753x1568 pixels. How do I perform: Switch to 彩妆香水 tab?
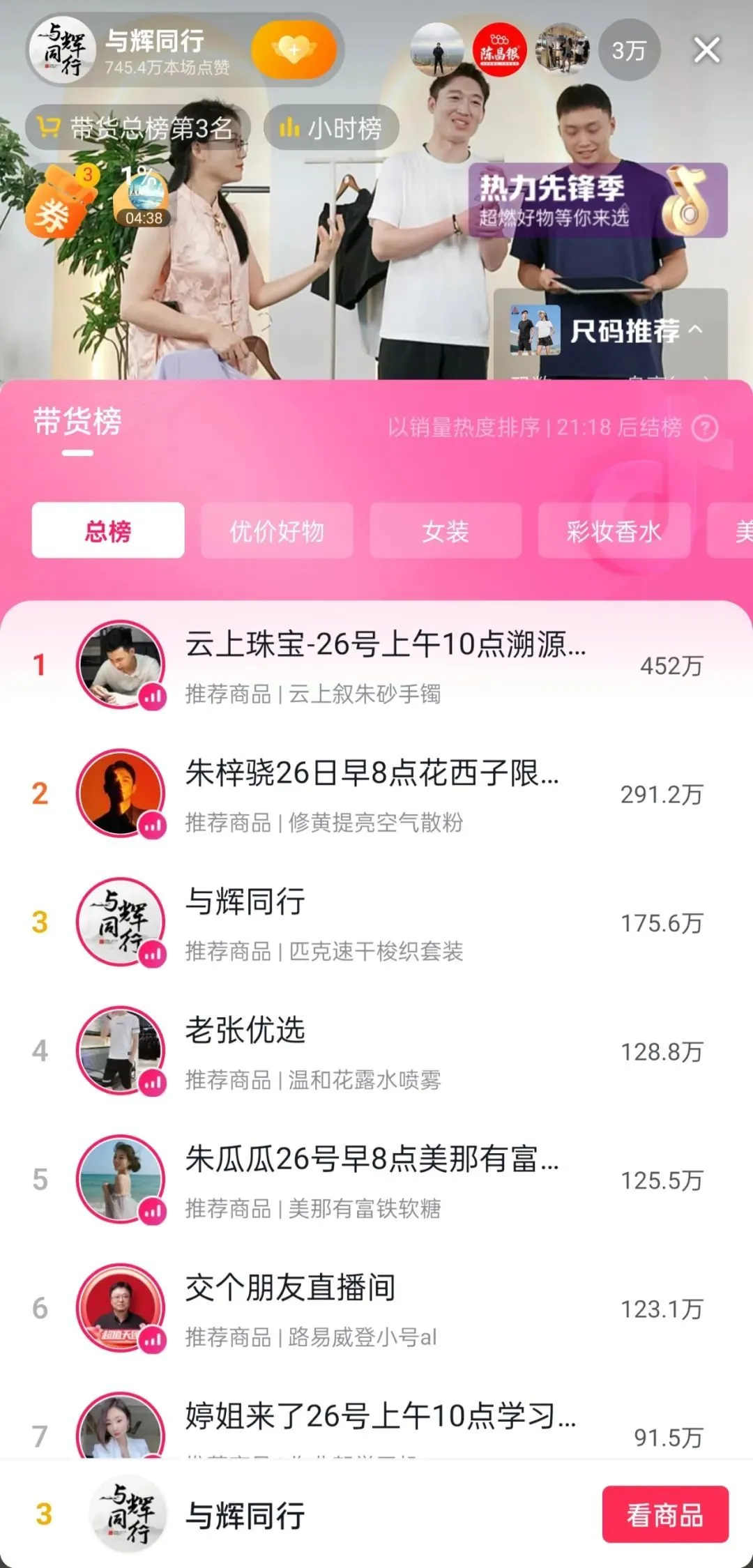pyautogui.click(x=614, y=531)
